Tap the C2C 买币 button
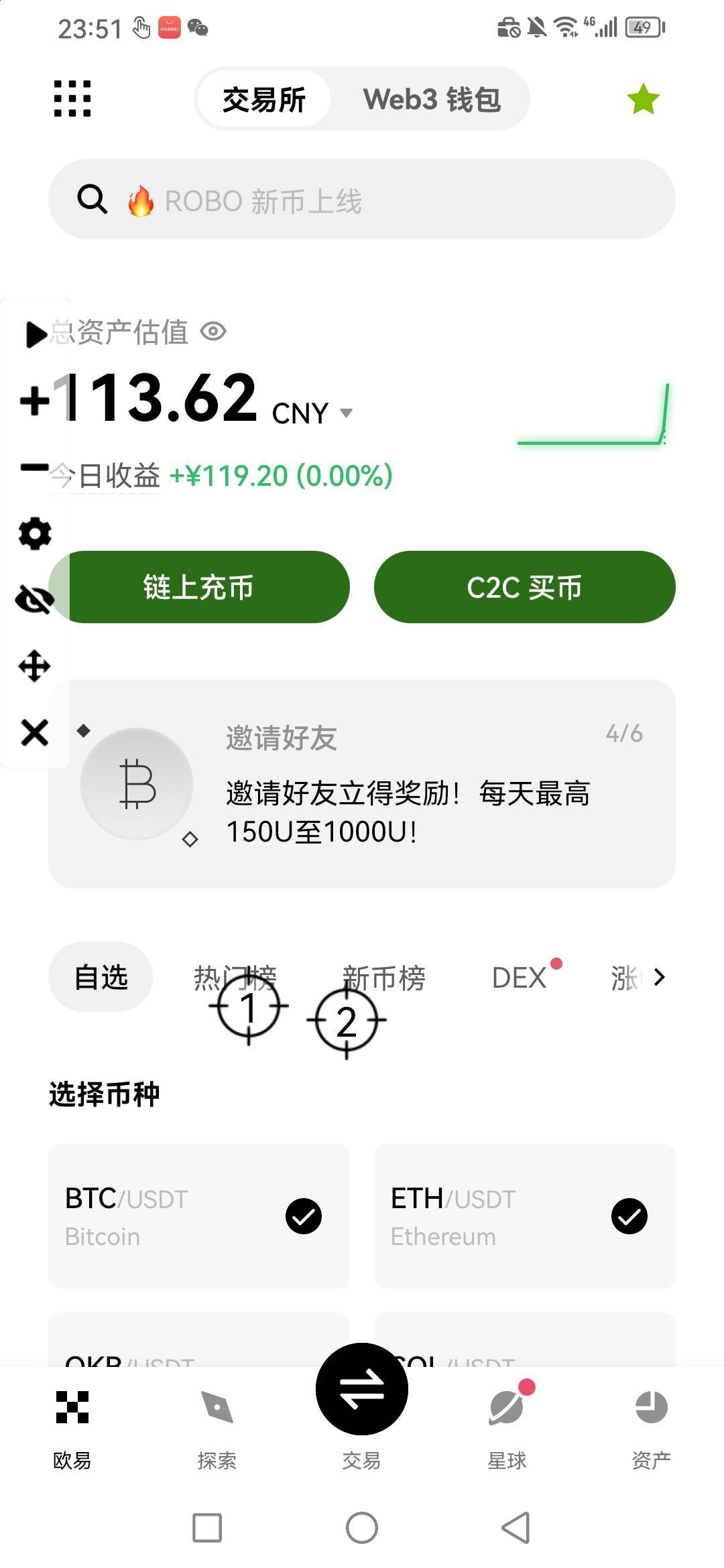724x1568 pixels. click(525, 587)
